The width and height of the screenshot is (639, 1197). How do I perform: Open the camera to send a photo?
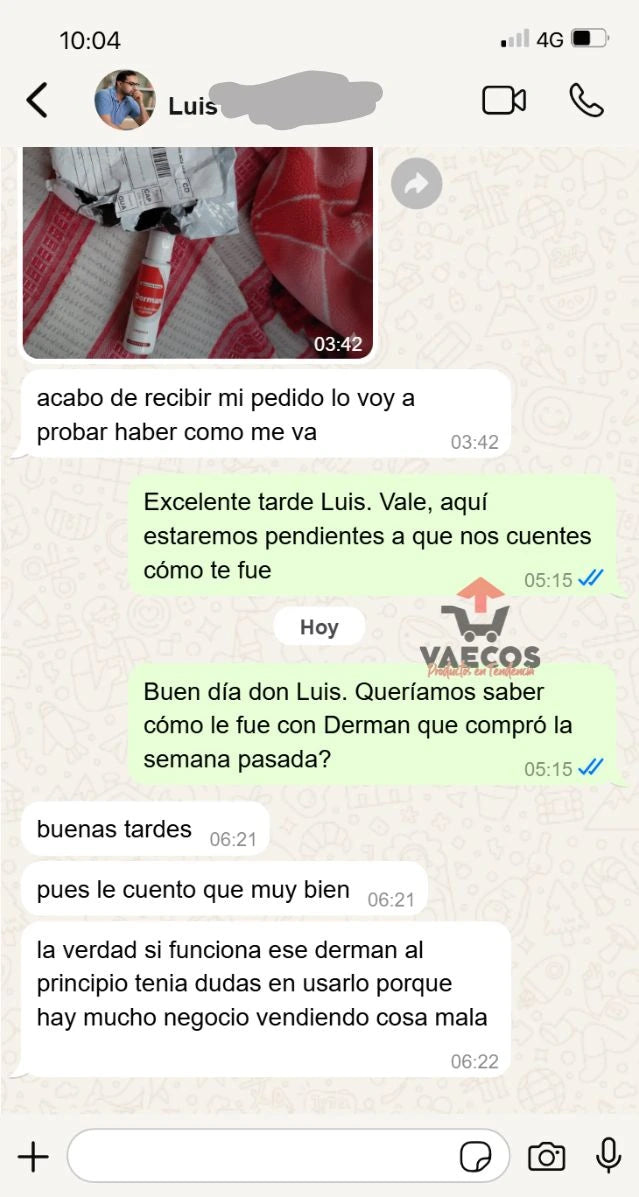click(x=546, y=1157)
